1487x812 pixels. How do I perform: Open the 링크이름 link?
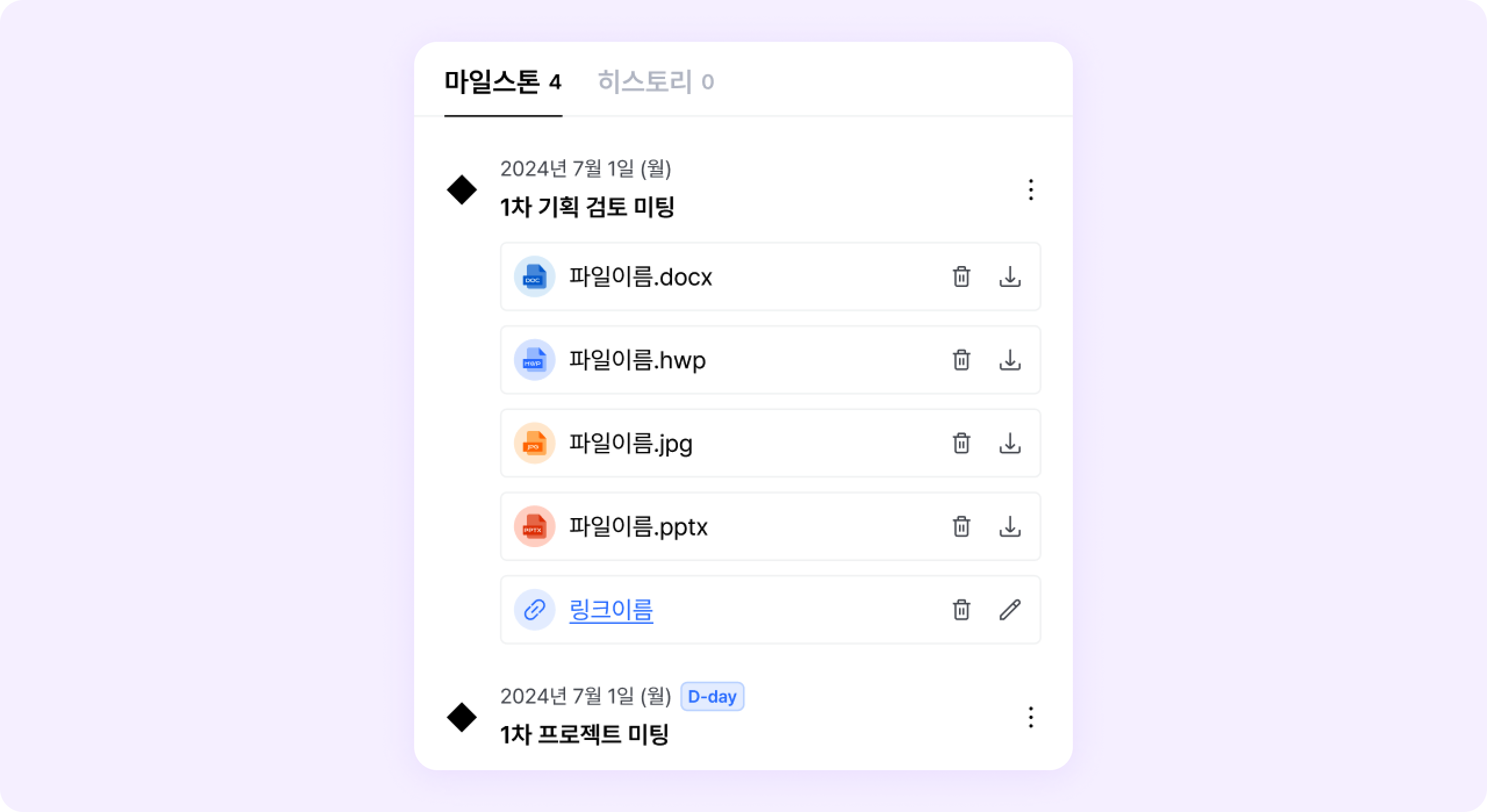tap(611, 610)
